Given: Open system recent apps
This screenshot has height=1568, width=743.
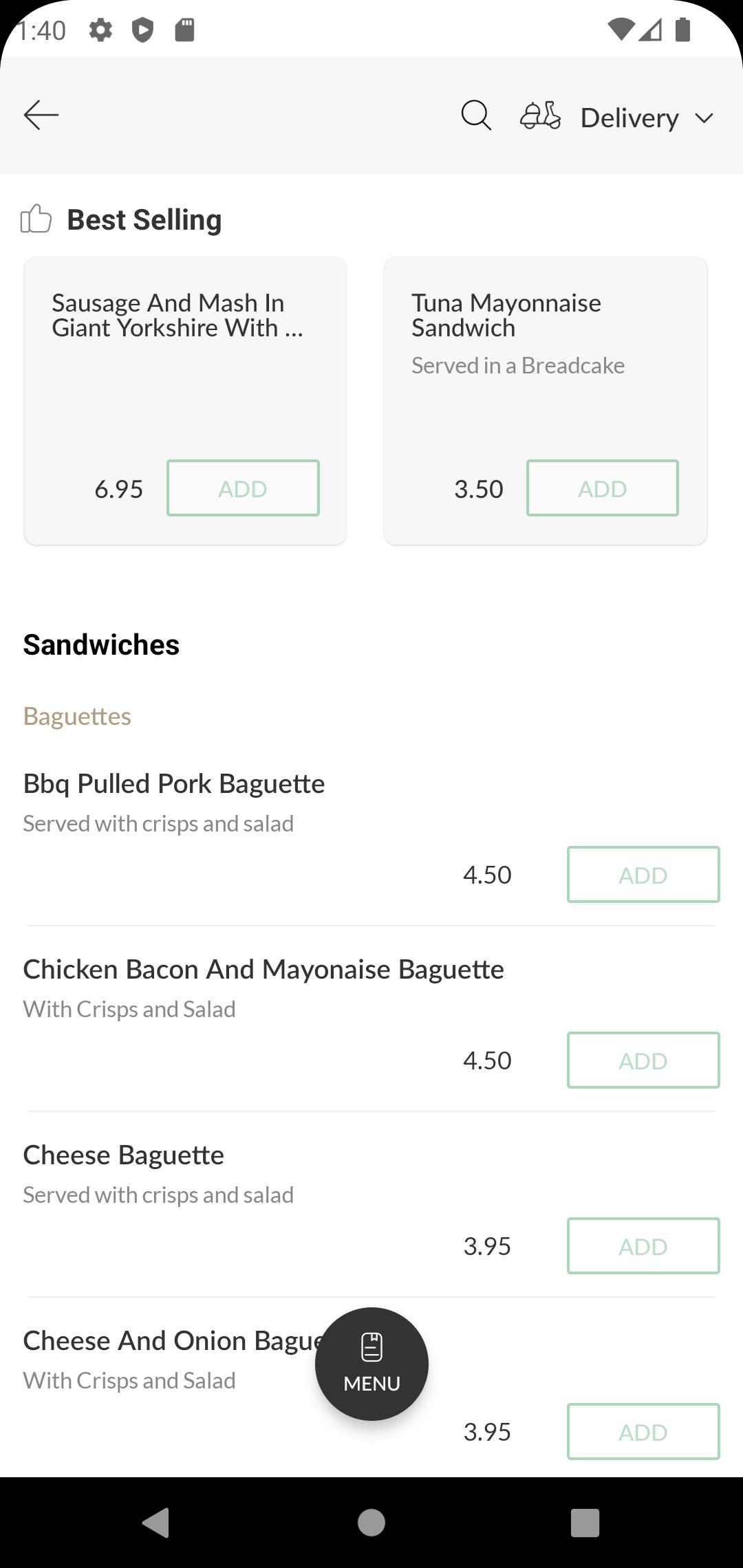Looking at the screenshot, I should [585, 1523].
